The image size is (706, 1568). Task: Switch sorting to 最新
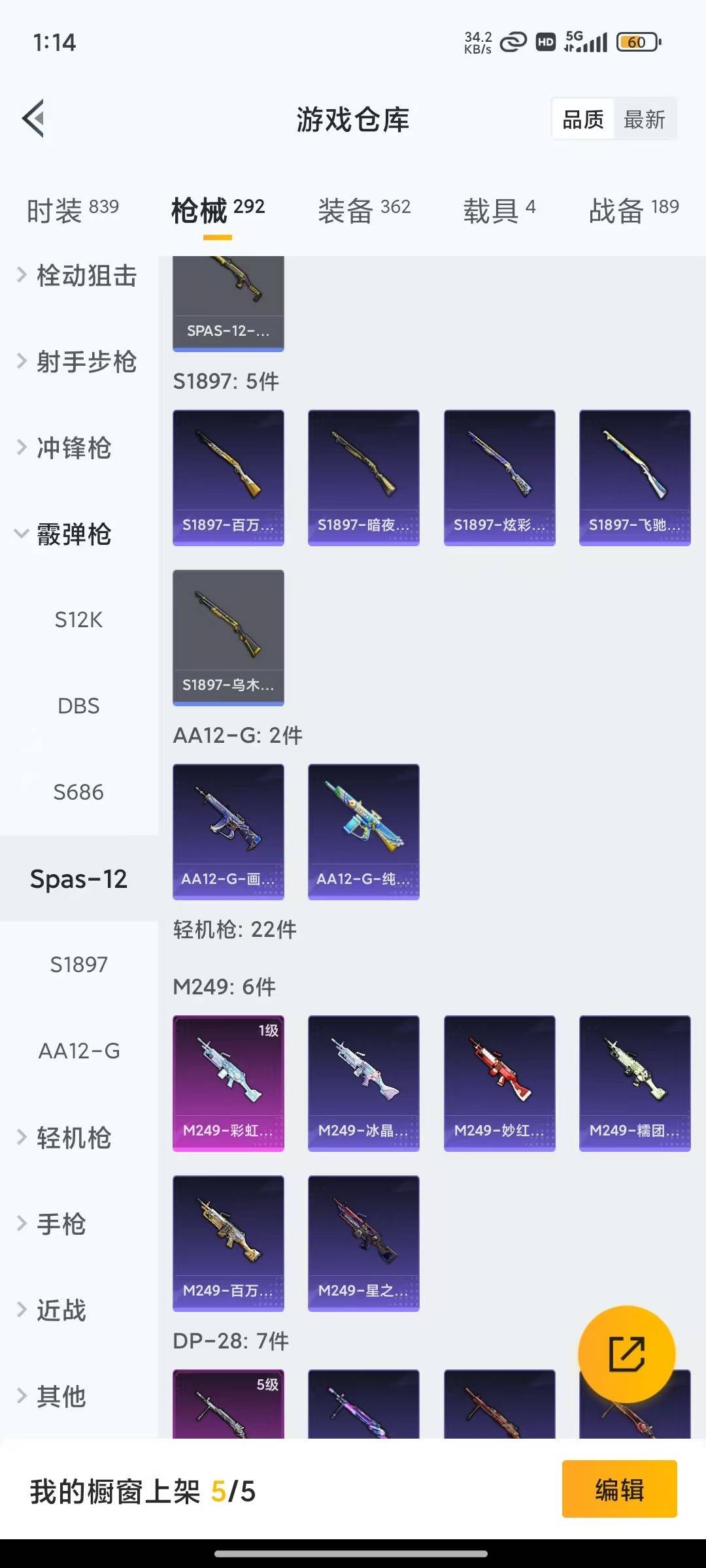tap(645, 119)
